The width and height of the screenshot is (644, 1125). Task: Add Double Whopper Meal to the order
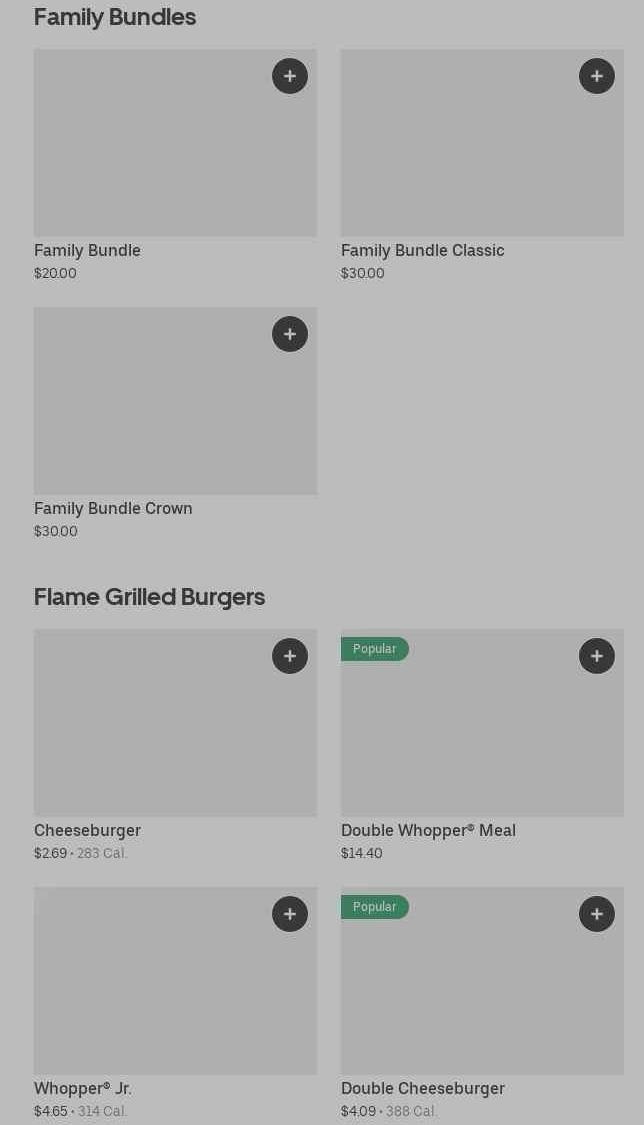tap(597, 656)
